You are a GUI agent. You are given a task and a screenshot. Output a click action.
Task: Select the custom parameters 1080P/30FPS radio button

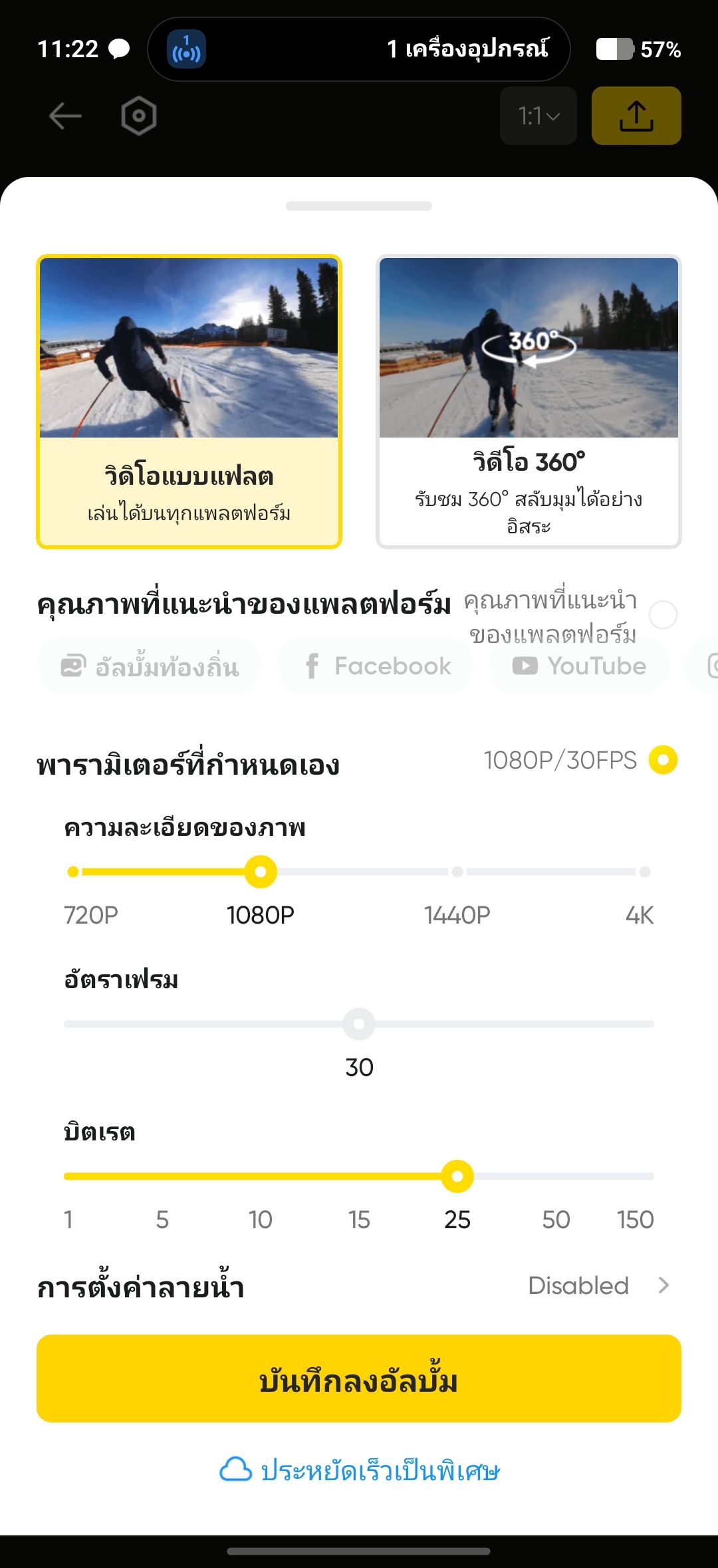663,760
